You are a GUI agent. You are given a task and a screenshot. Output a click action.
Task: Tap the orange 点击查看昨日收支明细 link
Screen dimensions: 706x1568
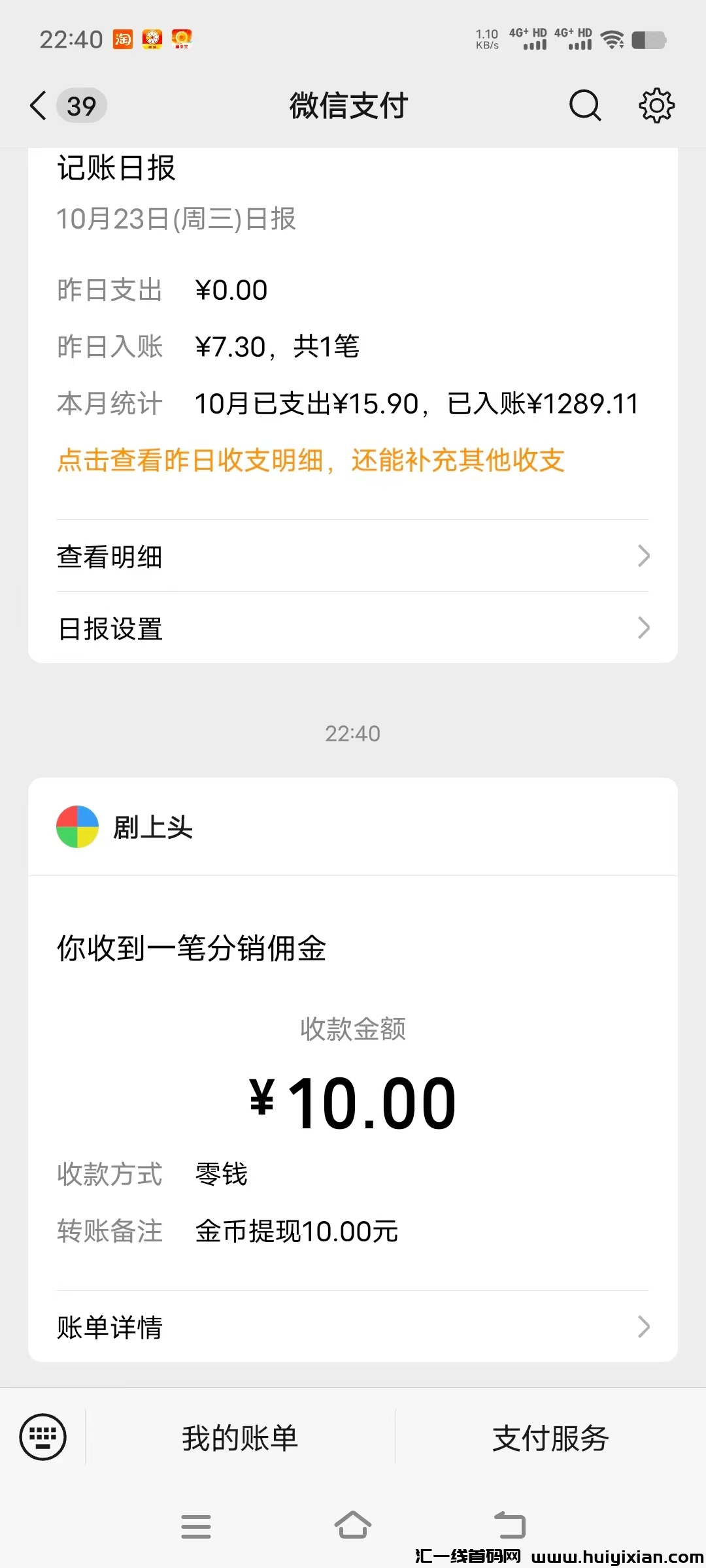coord(309,461)
